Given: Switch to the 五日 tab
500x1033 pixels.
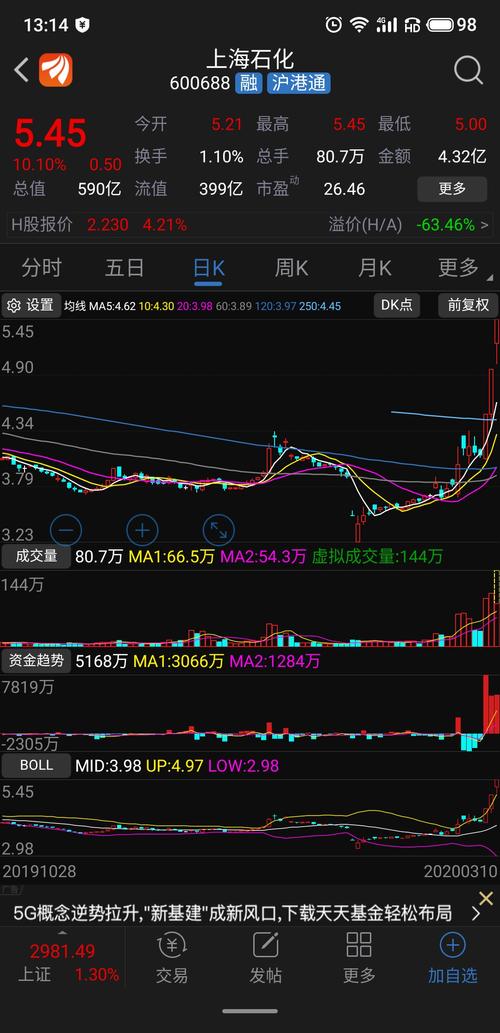Looking at the screenshot, I should (125, 267).
